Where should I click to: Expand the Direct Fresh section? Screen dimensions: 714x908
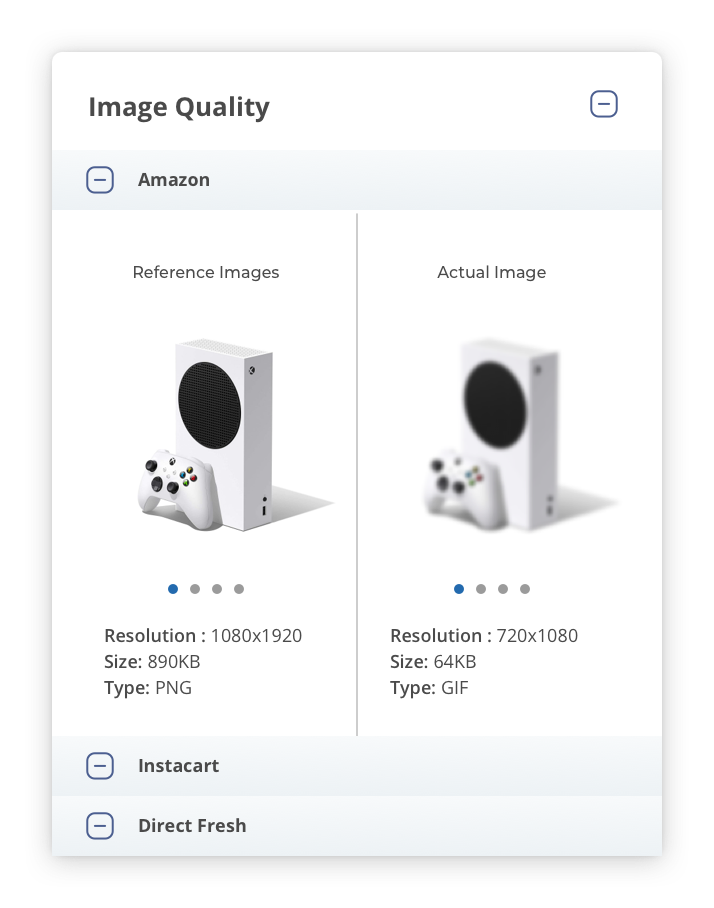click(100, 826)
